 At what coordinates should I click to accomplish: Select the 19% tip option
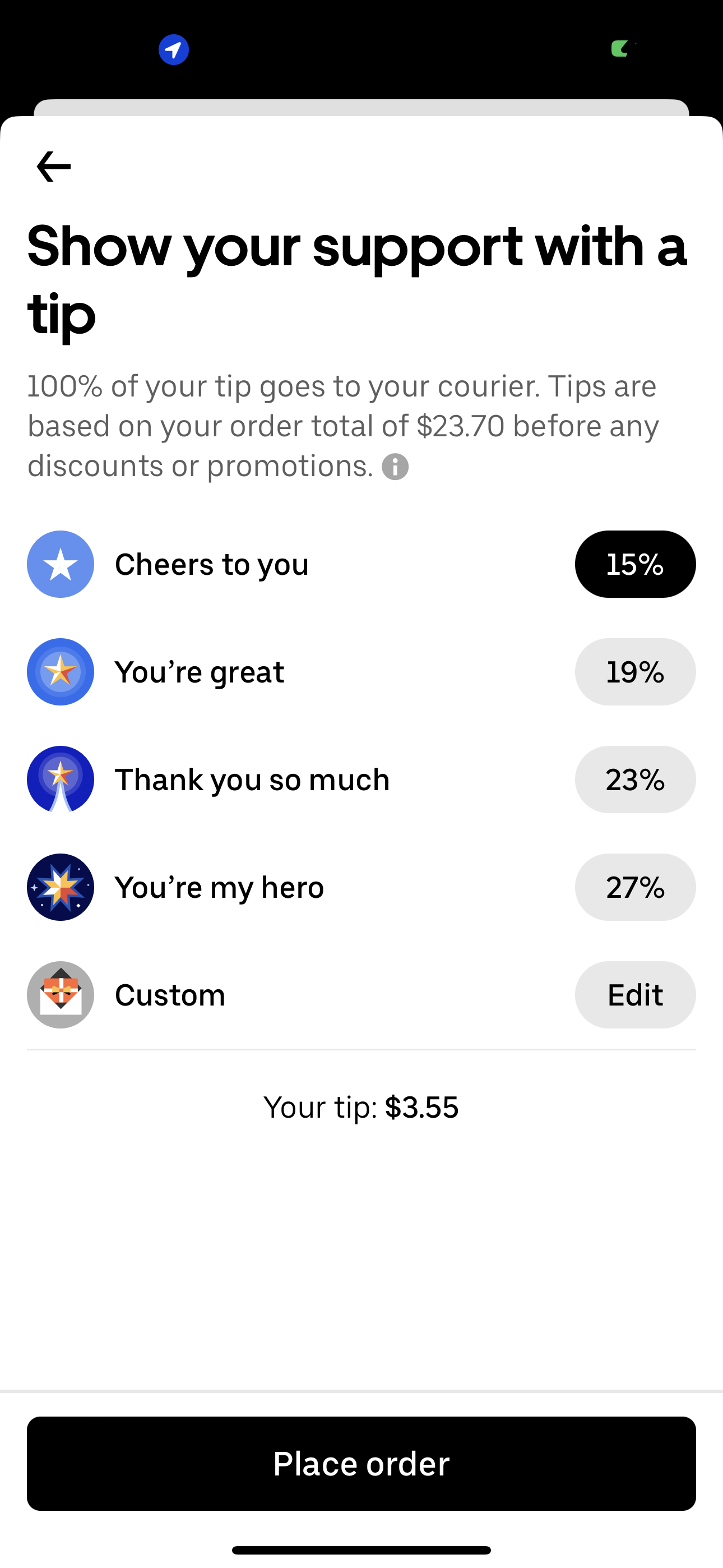(635, 672)
